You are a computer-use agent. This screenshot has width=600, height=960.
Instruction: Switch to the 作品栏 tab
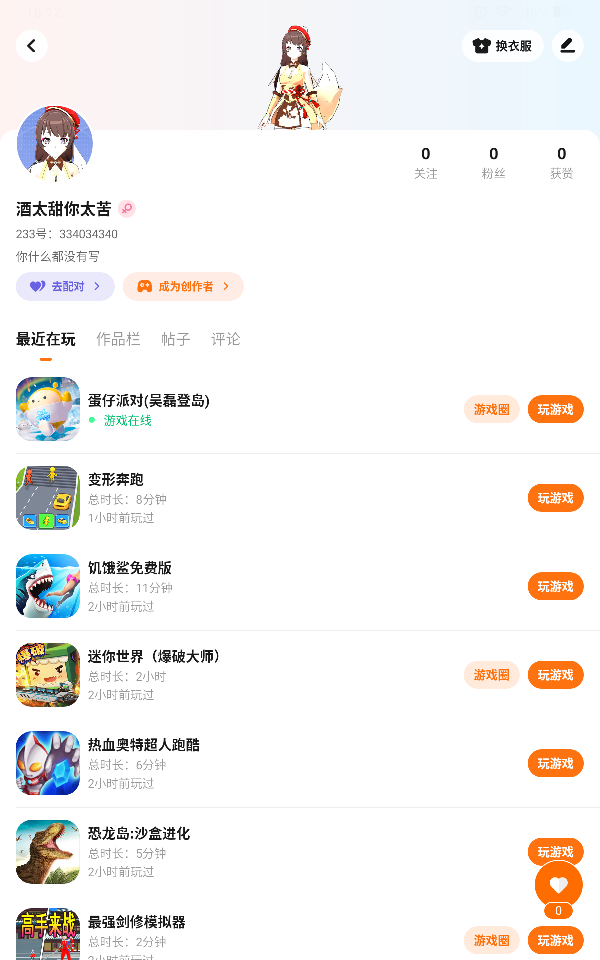click(x=118, y=339)
